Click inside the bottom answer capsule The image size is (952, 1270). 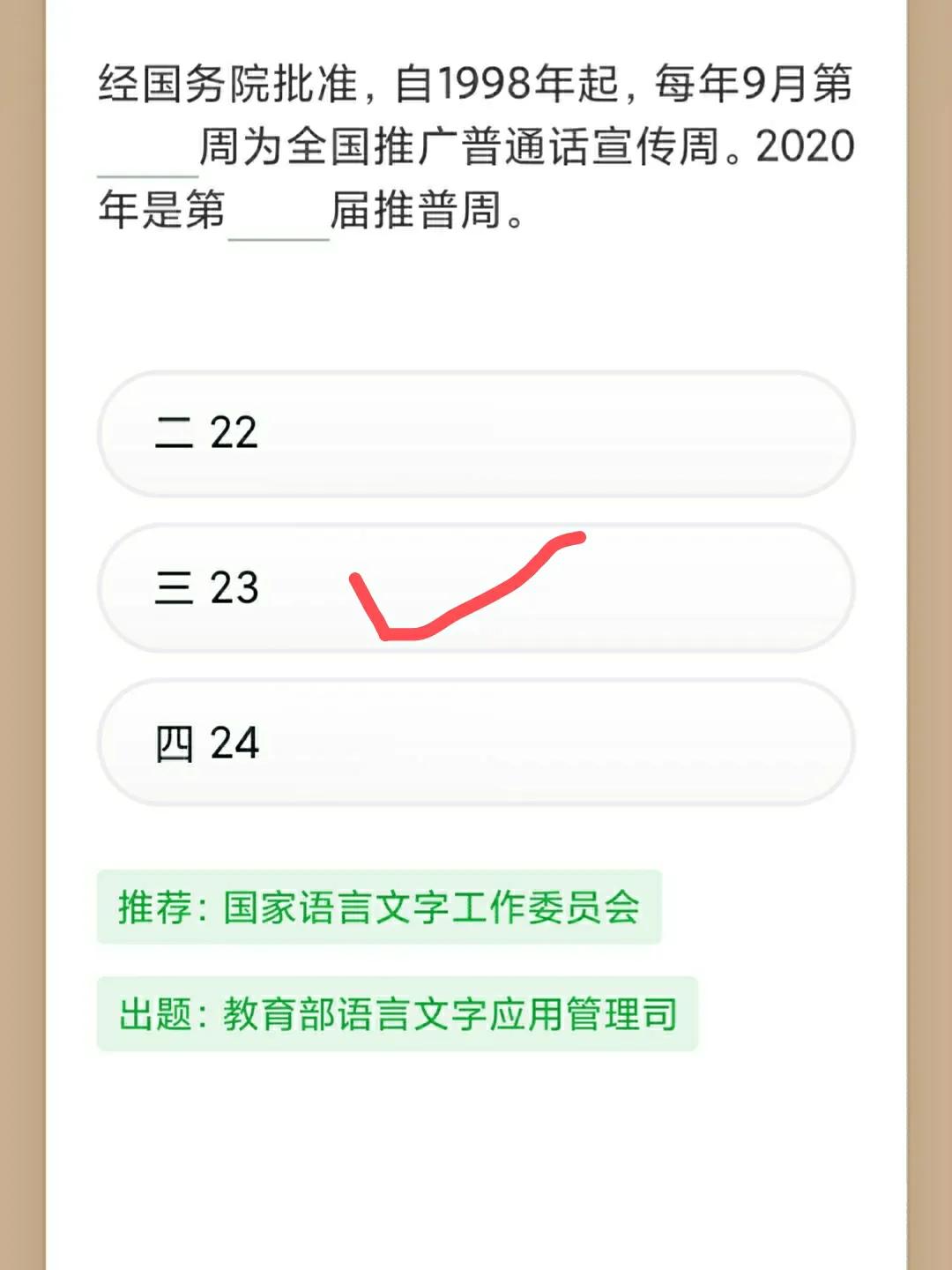click(476, 741)
